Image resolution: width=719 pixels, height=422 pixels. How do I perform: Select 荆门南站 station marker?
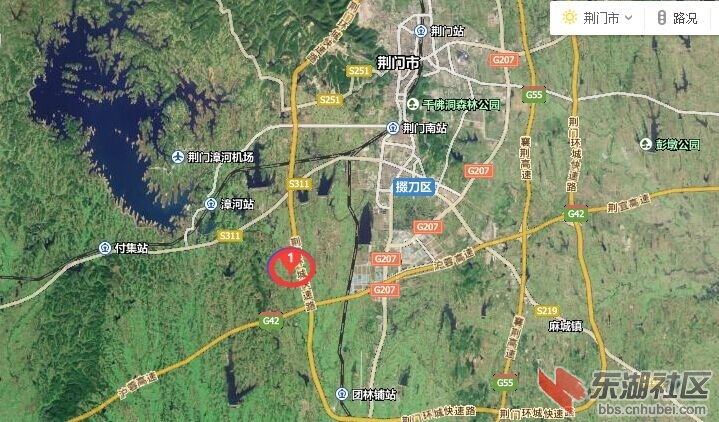(x=394, y=128)
